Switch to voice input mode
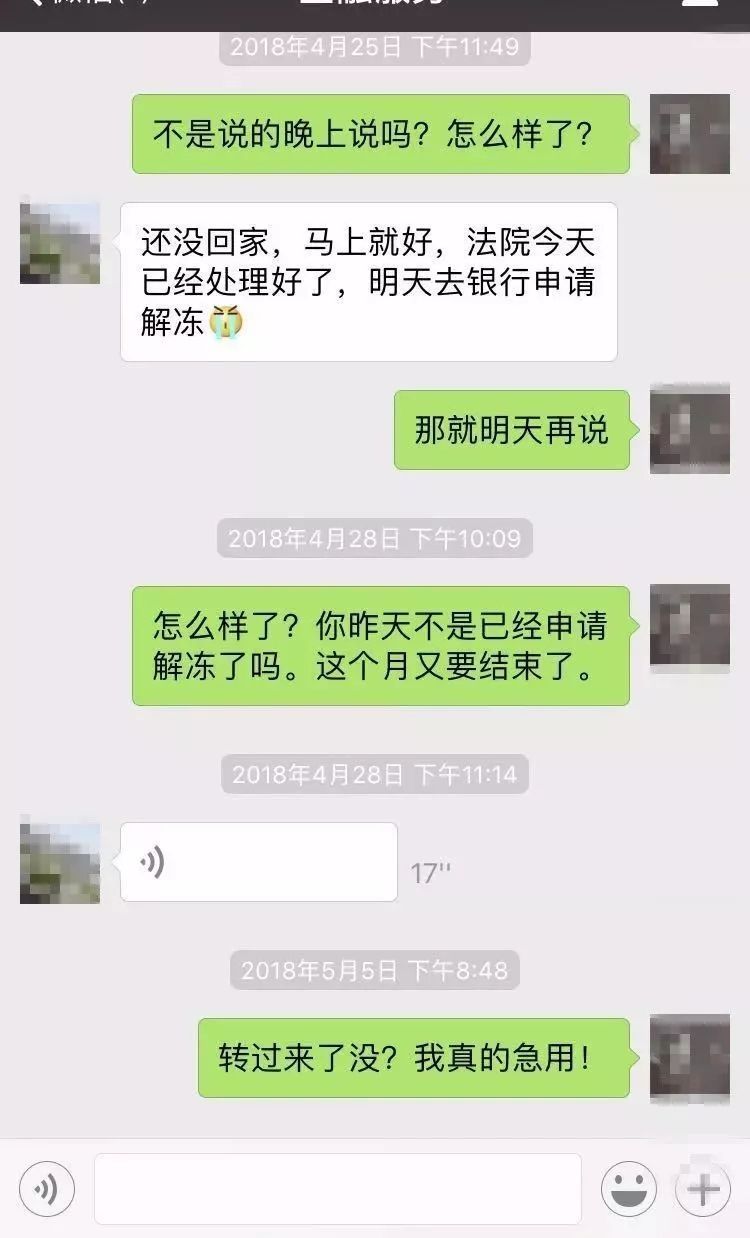Screen dimensions: 750x1238 (47, 1189)
